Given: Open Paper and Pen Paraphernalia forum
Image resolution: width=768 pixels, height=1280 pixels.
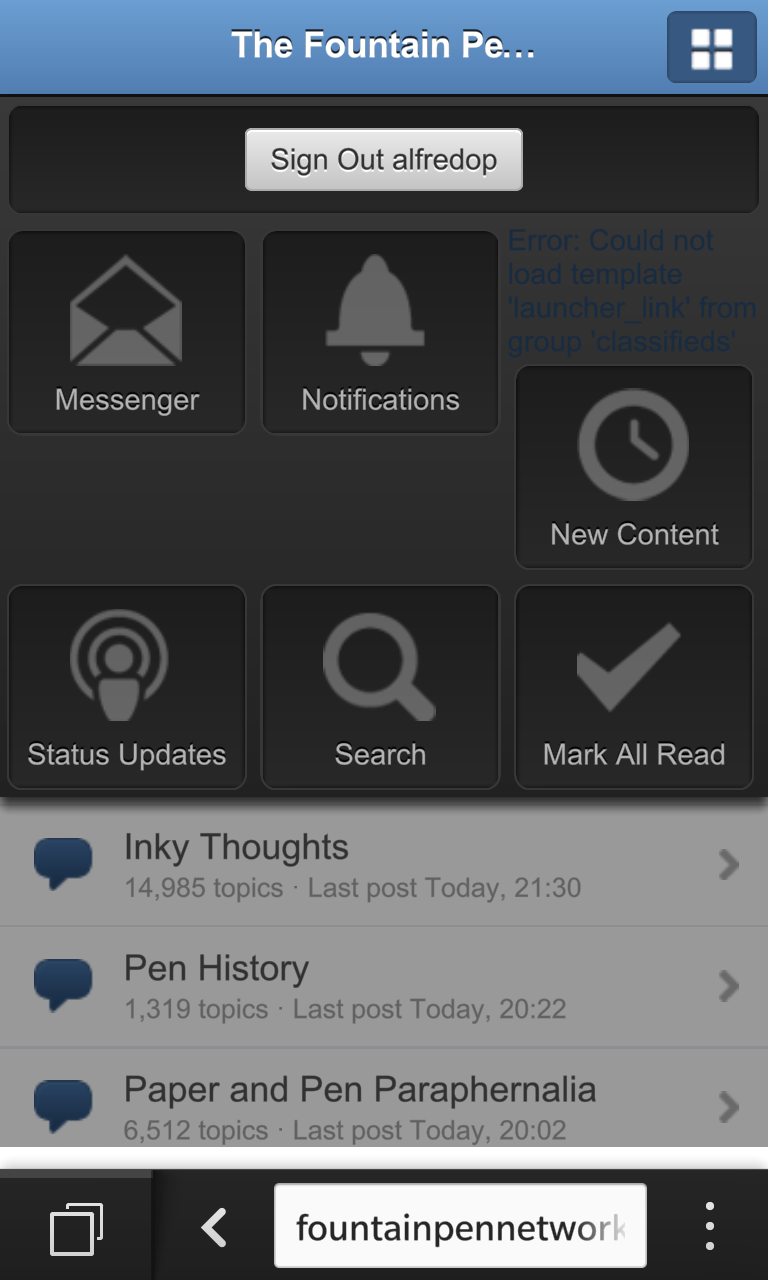Looking at the screenshot, I should (384, 1106).
